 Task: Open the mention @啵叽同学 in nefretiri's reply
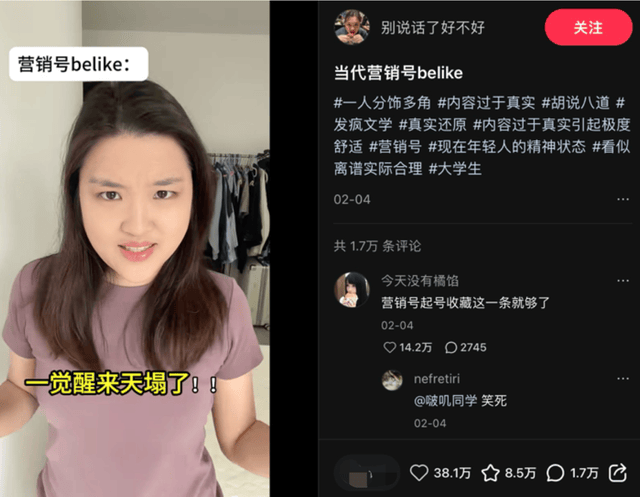click(445, 400)
